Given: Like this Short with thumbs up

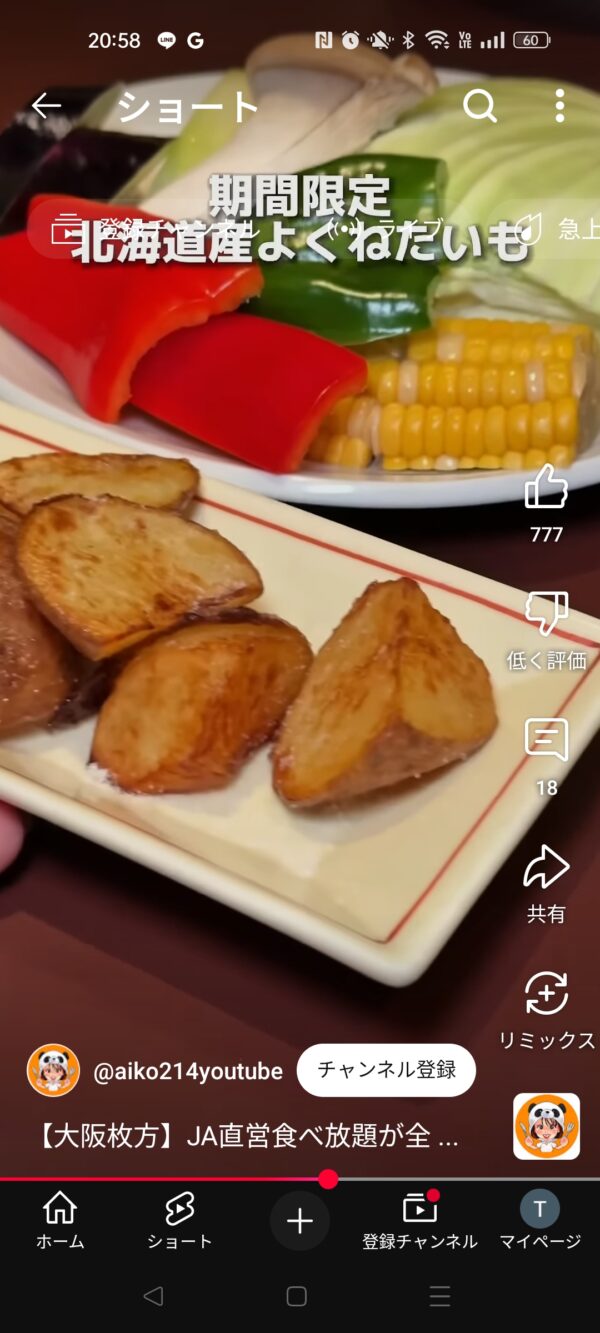Looking at the screenshot, I should pos(546,490).
